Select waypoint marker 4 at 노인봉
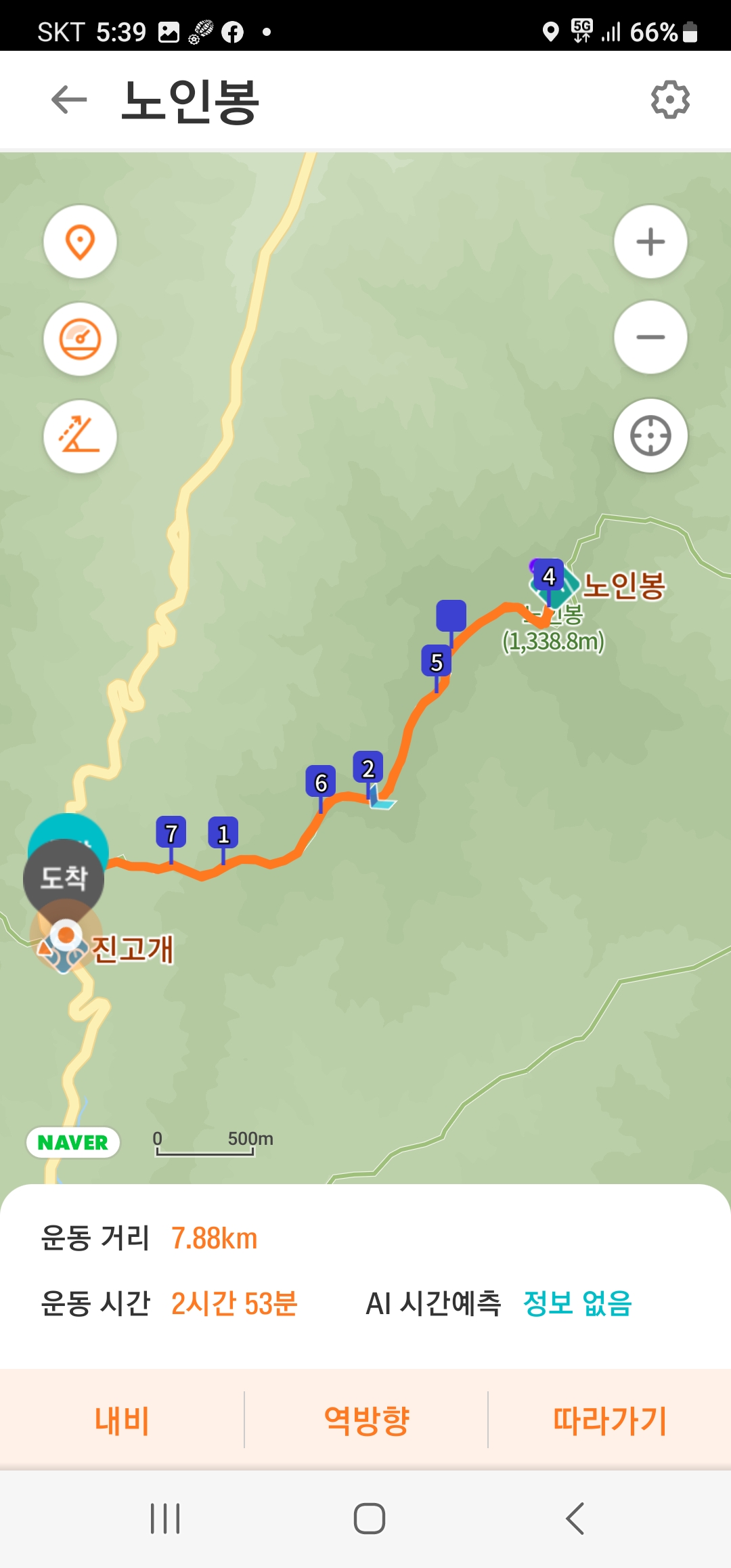This screenshot has height=1568, width=731. [x=549, y=576]
